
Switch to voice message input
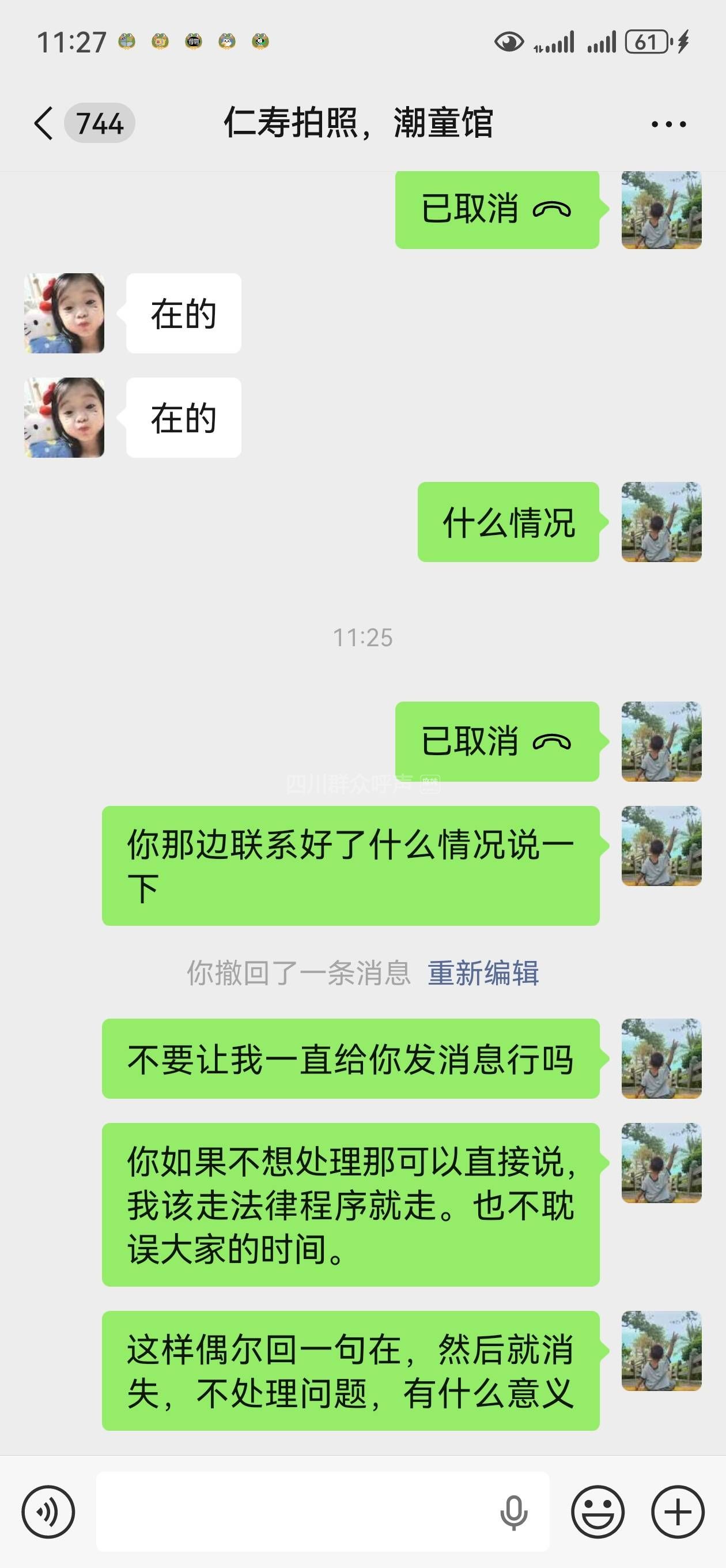coord(48,1512)
